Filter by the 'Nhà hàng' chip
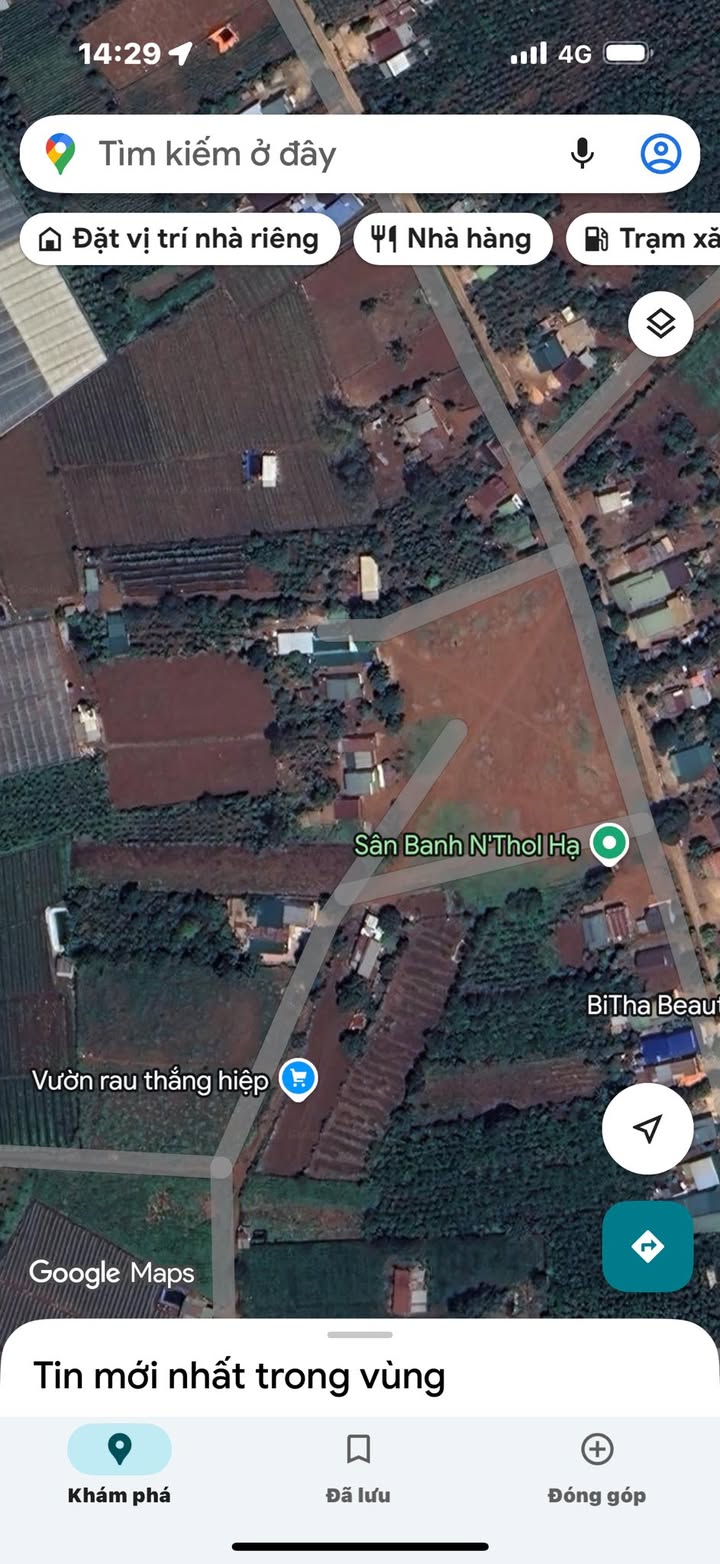 (x=453, y=239)
